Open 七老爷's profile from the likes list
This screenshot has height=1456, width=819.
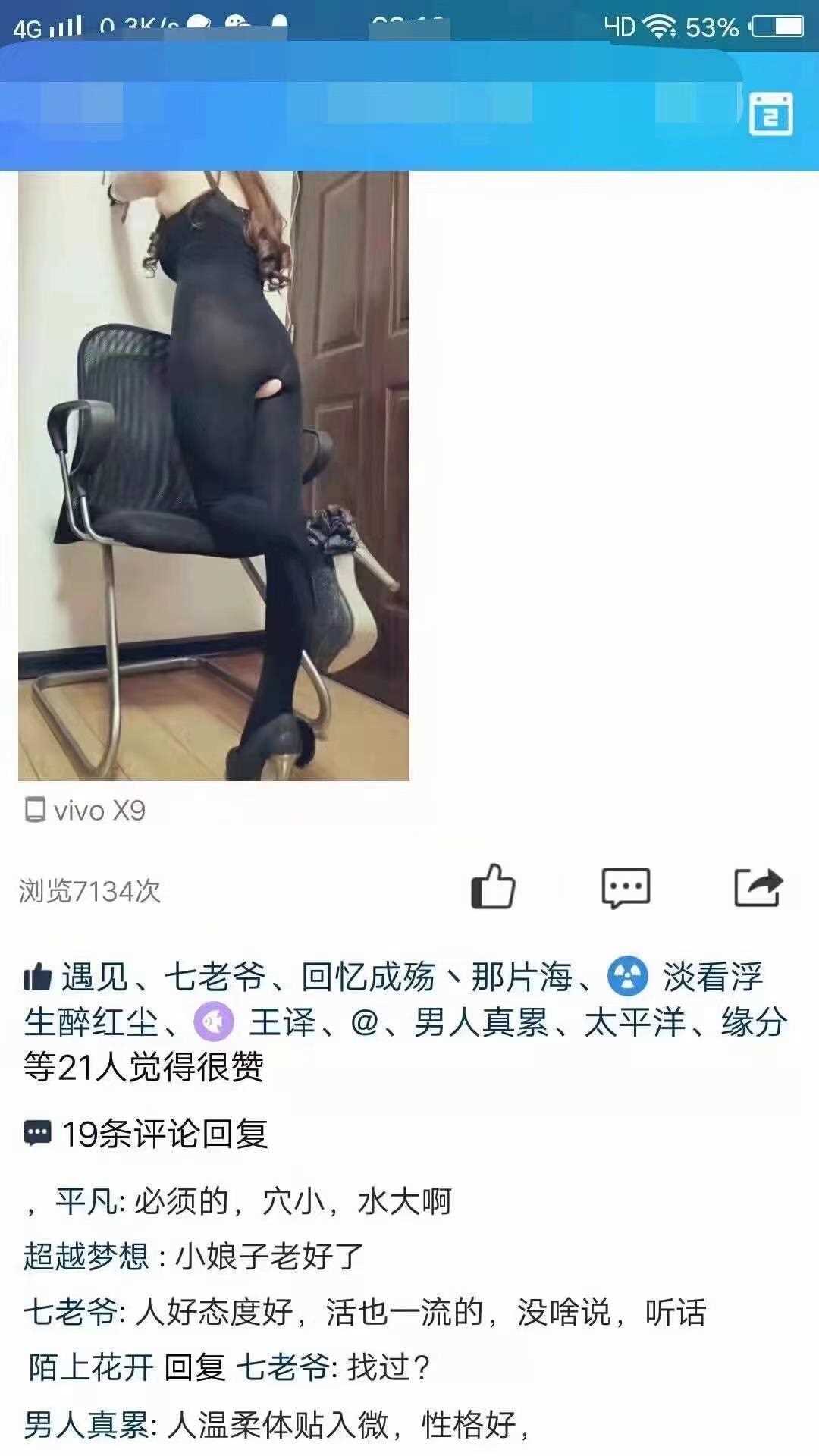tap(215, 976)
